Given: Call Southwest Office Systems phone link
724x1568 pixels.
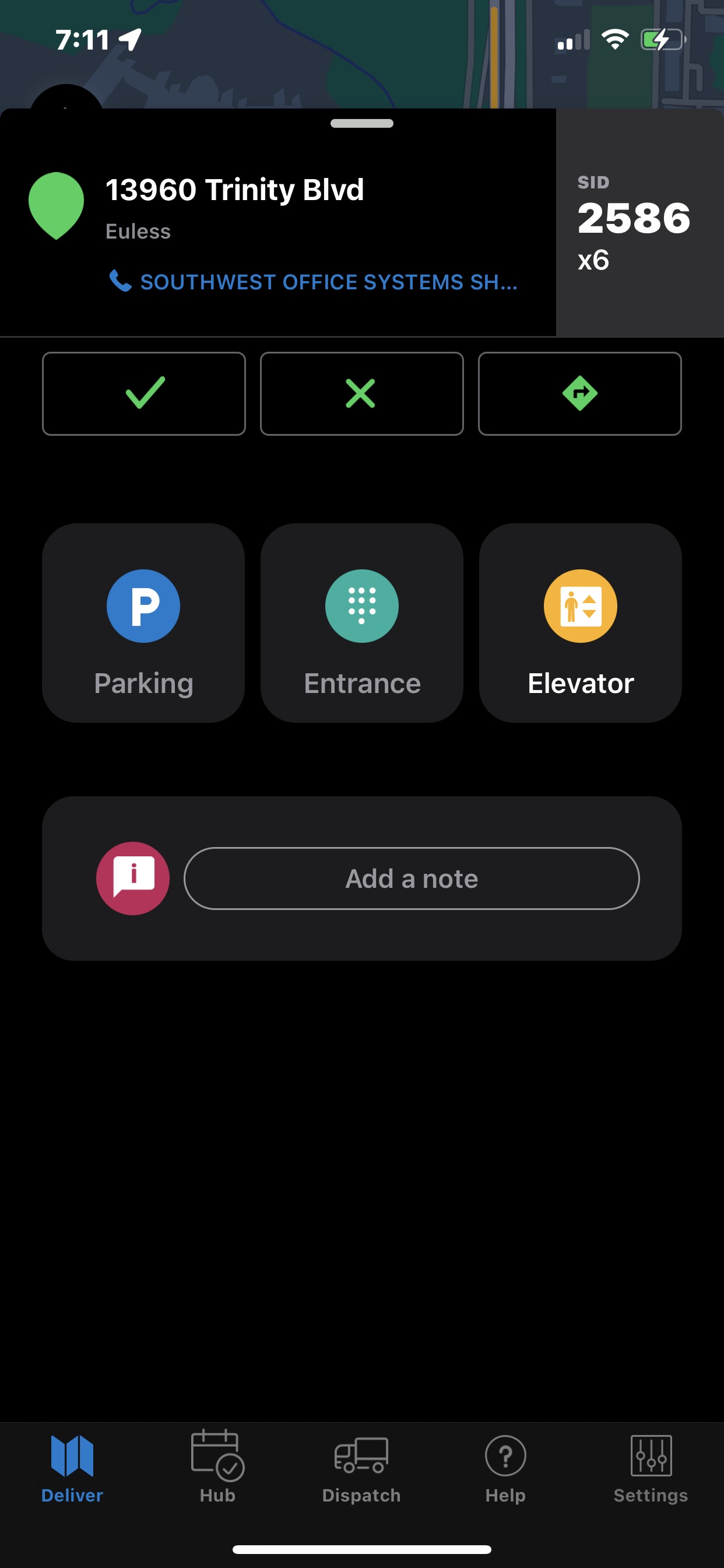Looking at the screenshot, I should (314, 282).
